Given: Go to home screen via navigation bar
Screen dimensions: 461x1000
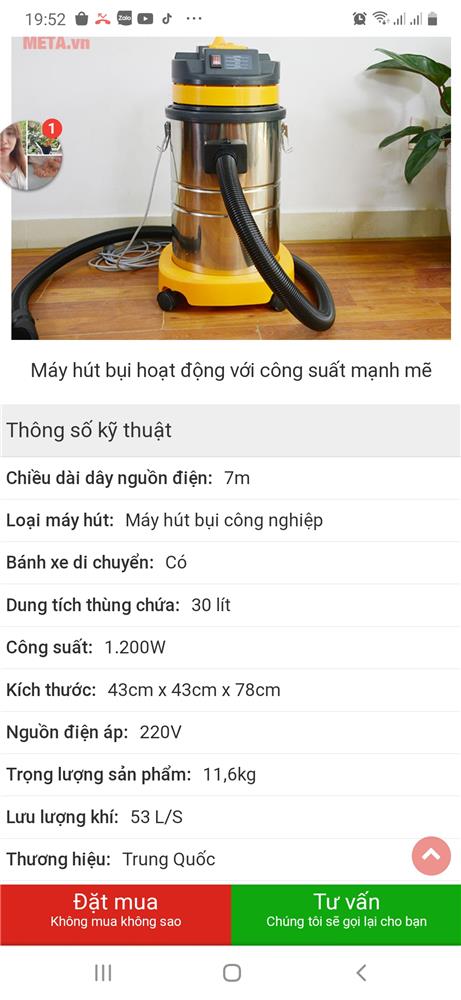Looking at the screenshot, I should click(232, 973).
